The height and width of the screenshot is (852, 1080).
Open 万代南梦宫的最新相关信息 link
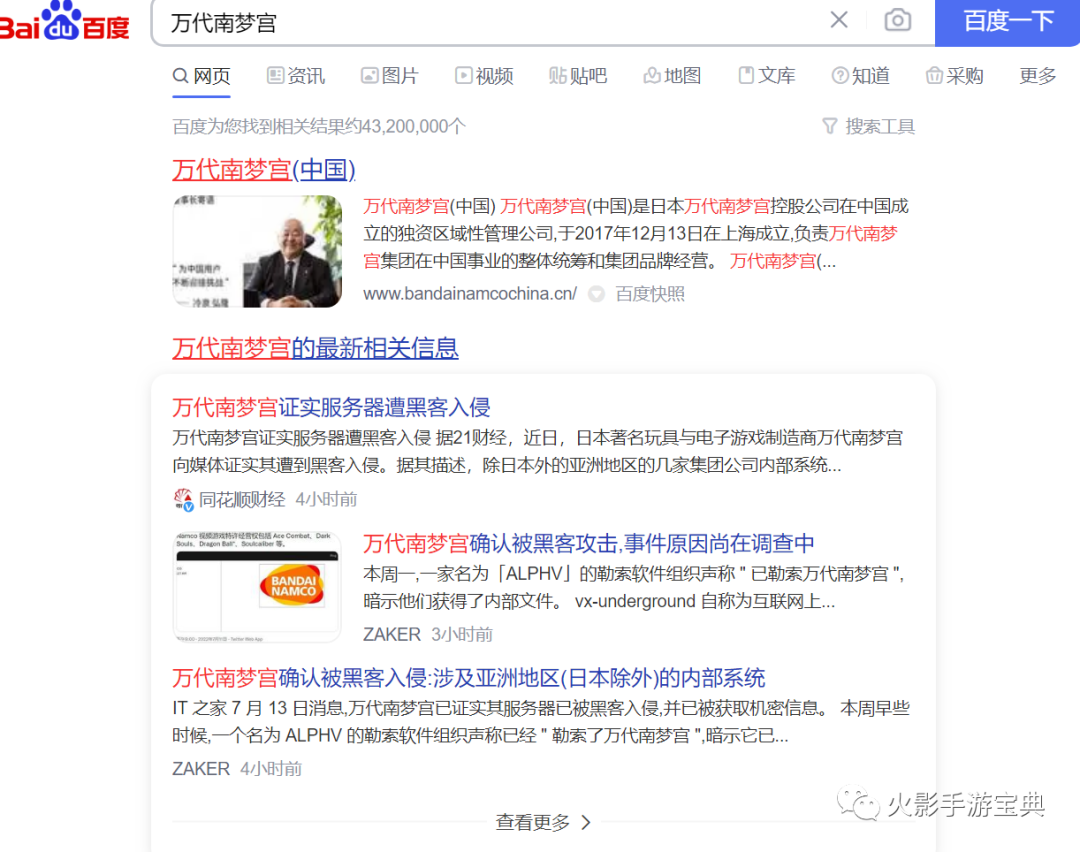click(315, 348)
